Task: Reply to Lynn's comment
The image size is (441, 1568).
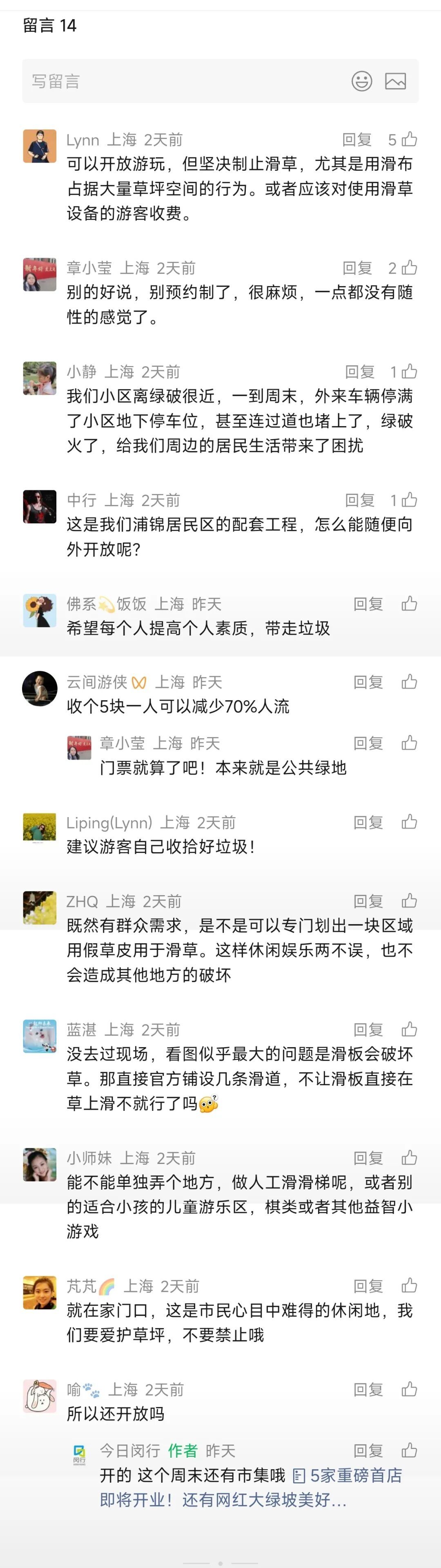Action: tap(357, 139)
